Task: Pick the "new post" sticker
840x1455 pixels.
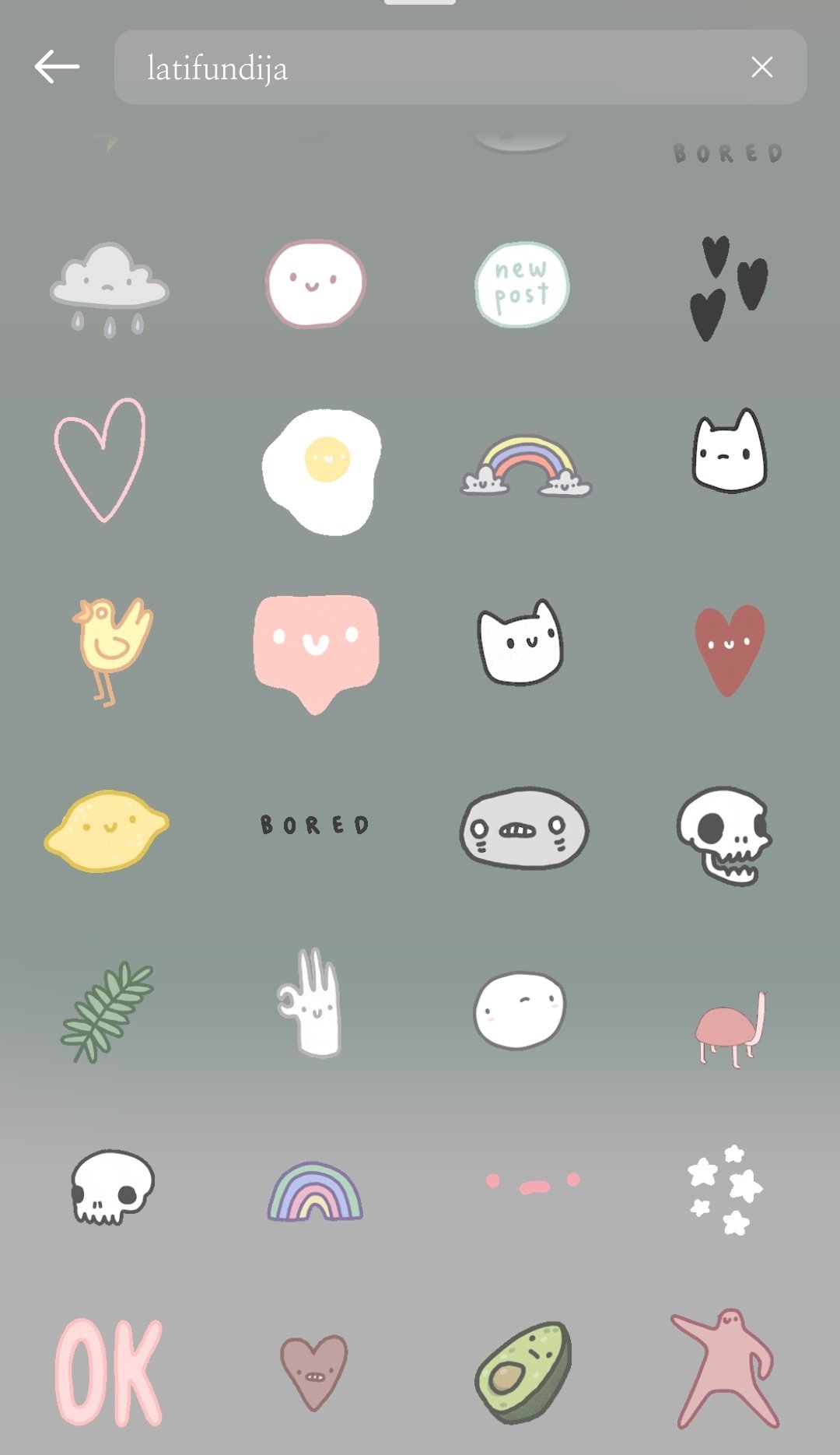Action: pos(522,284)
